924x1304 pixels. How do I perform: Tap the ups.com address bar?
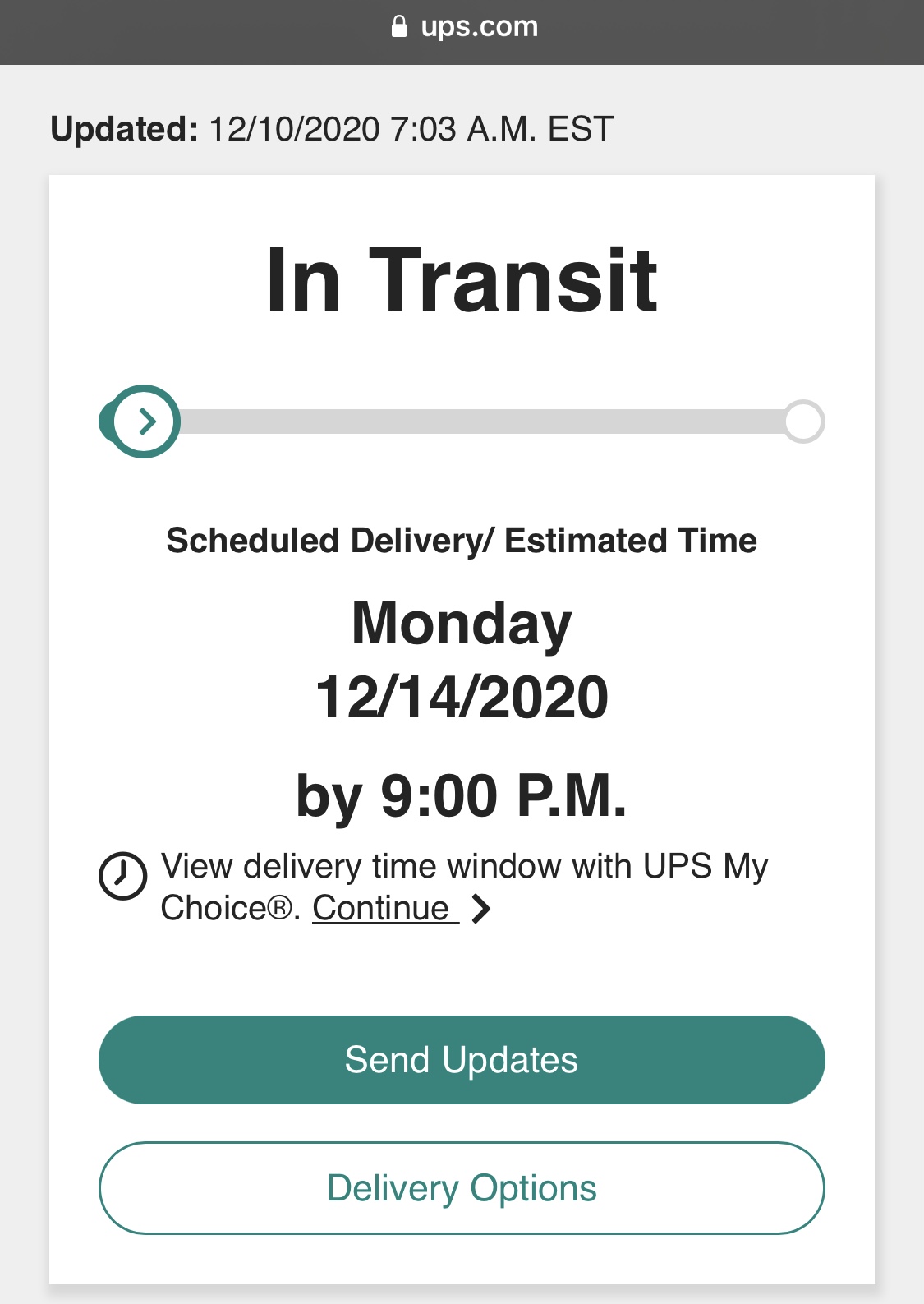[x=463, y=27]
